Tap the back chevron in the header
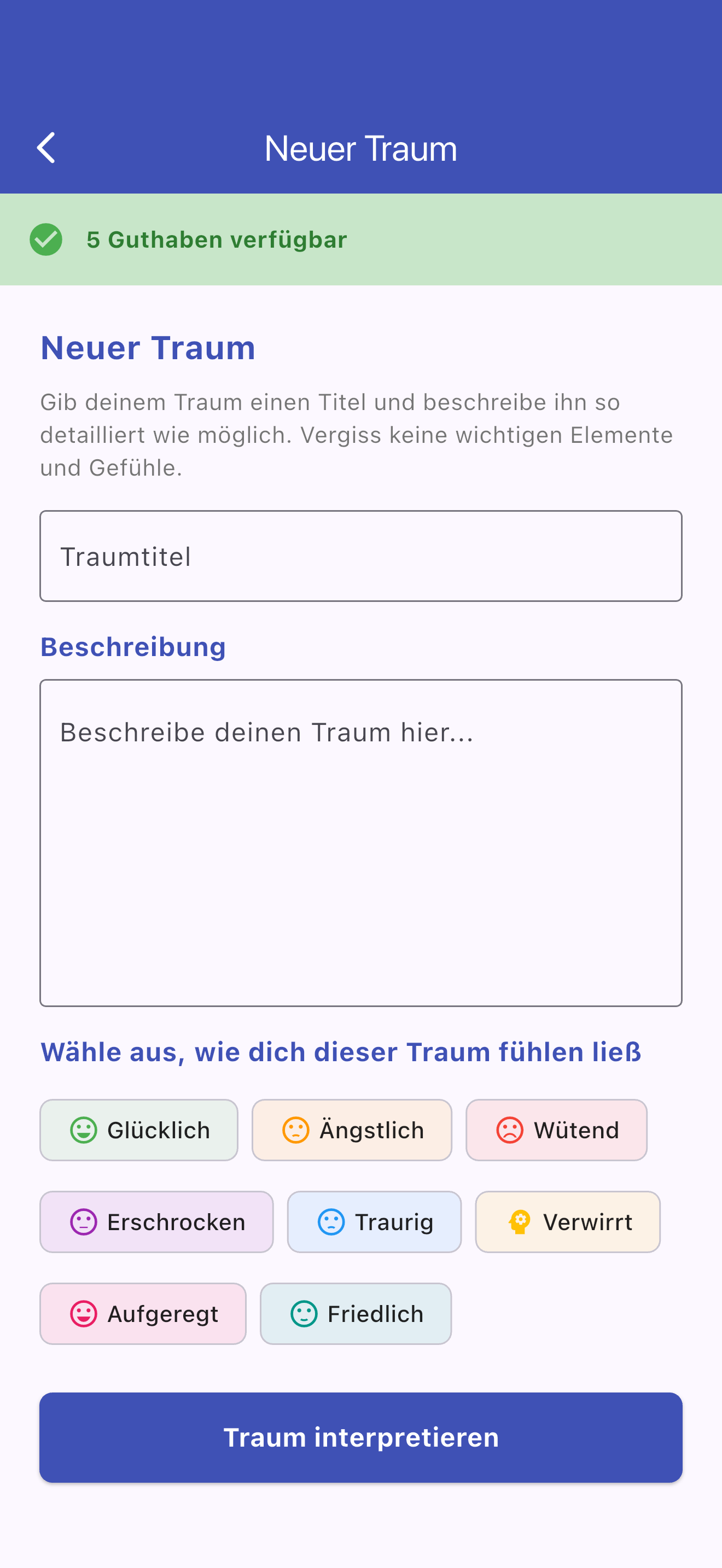This screenshot has height=1568, width=722. coord(46,147)
